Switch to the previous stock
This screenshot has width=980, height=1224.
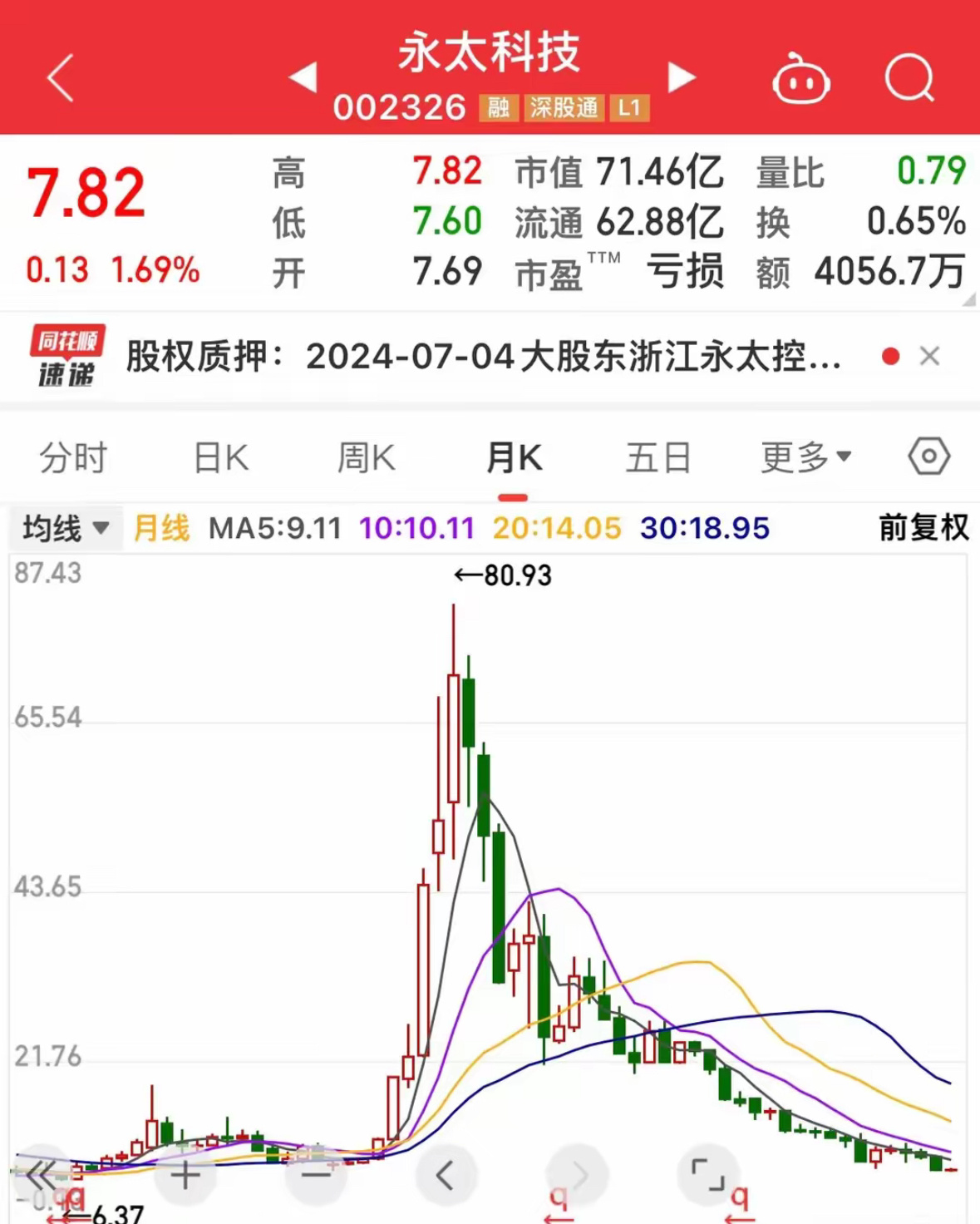click(x=303, y=77)
